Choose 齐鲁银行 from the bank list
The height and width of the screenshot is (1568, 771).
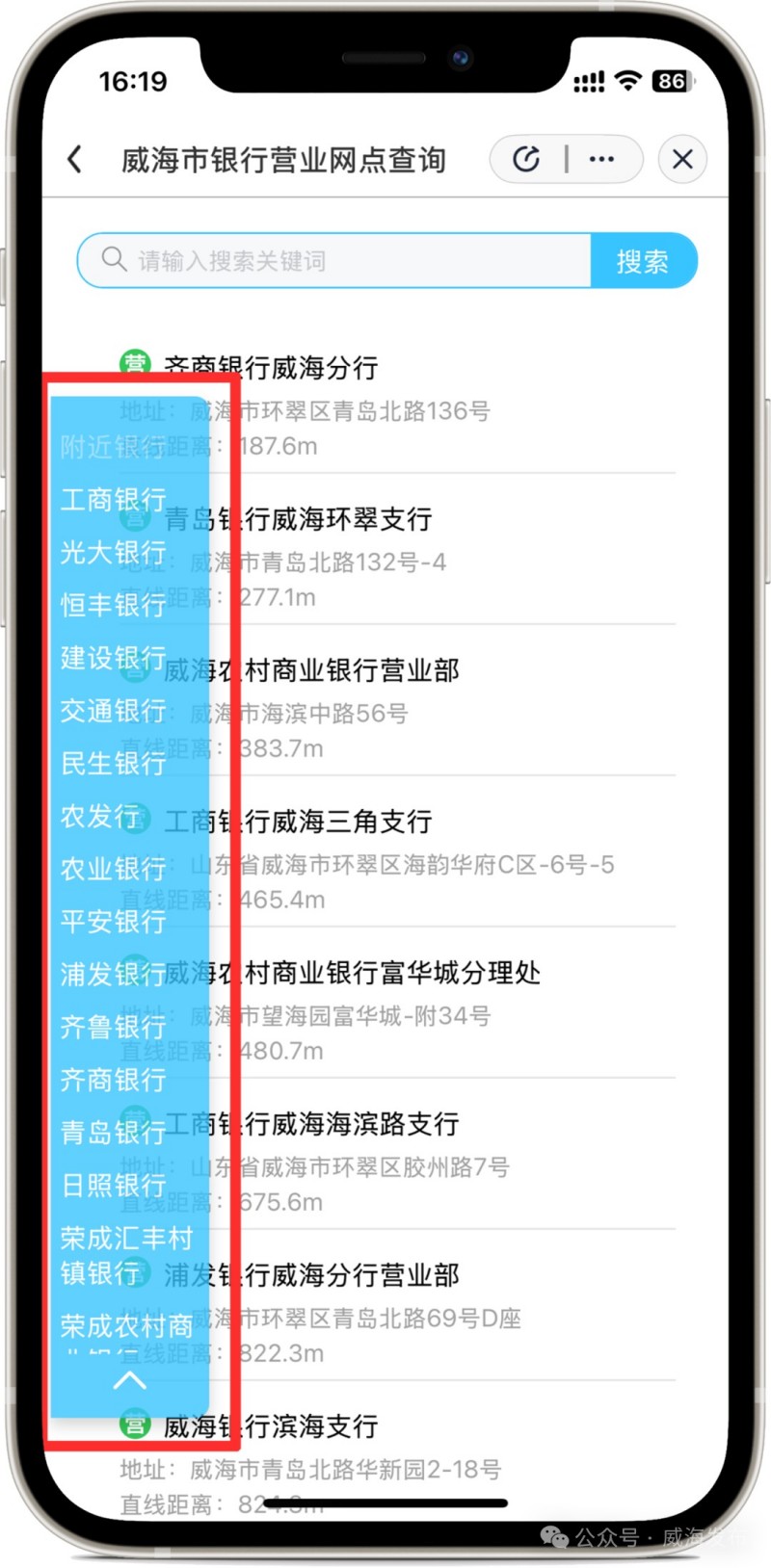[x=113, y=1027]
